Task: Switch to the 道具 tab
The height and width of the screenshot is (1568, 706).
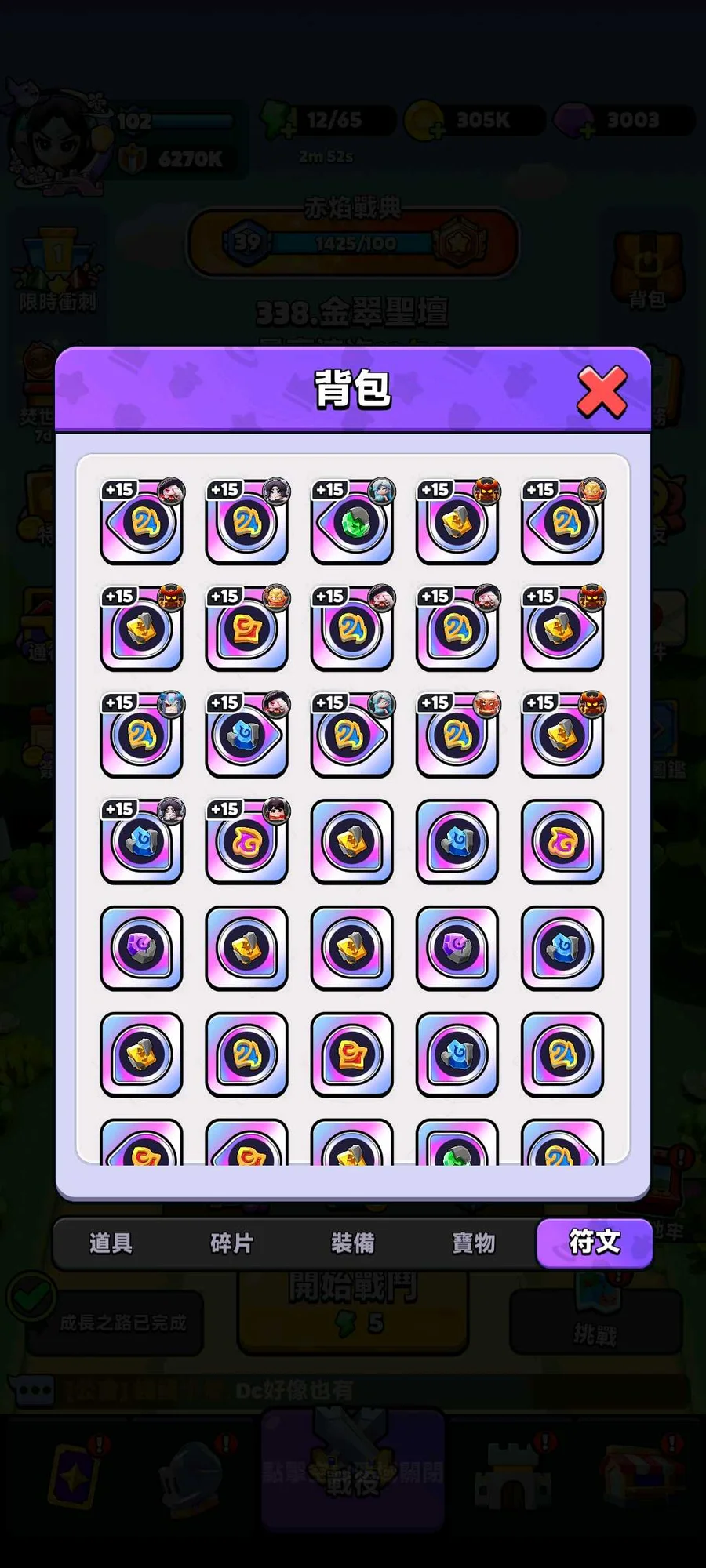Action: 111,1243
